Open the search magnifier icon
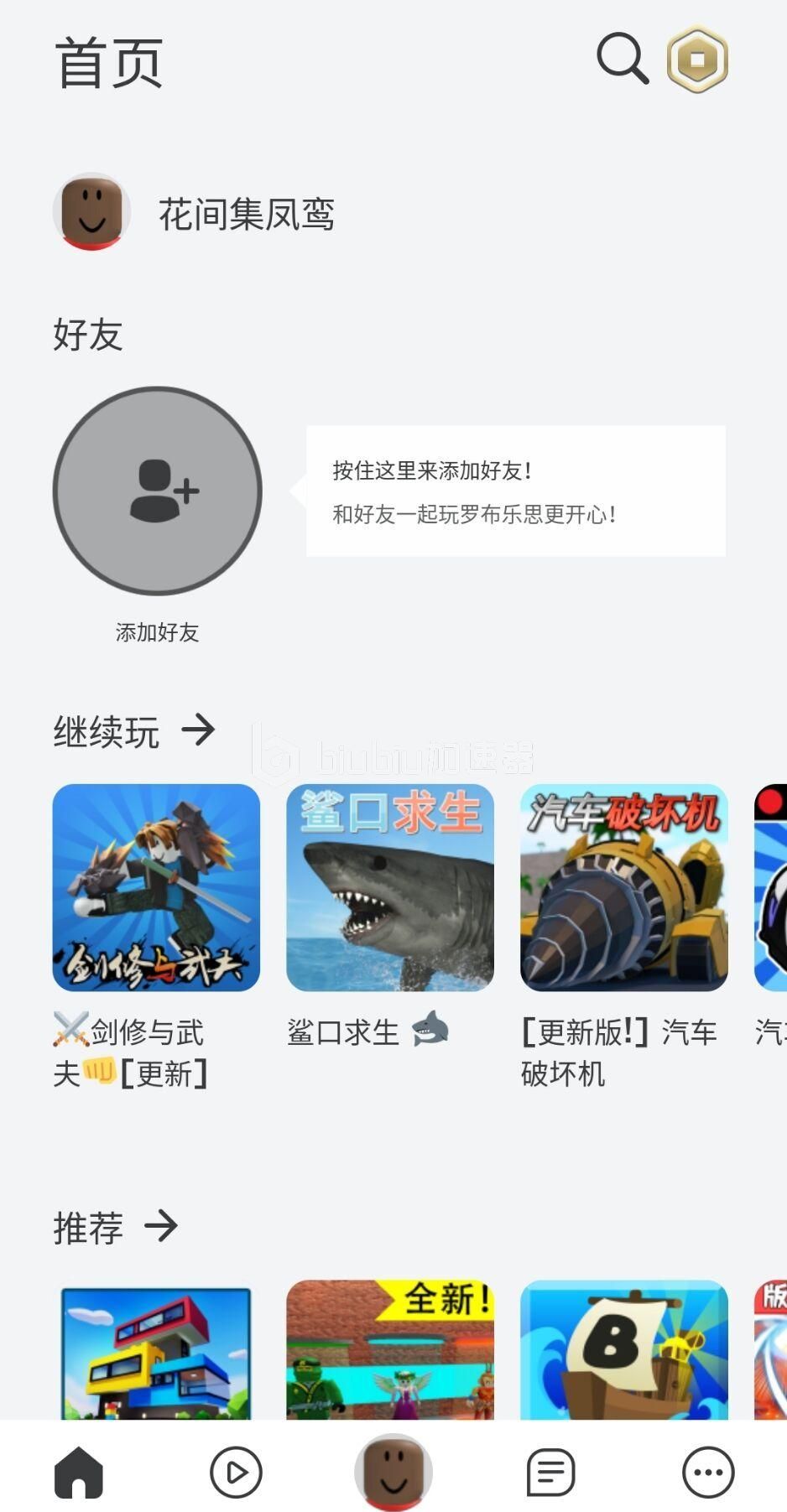Image resolution: width=787 pixels, height=1512 pixels. (x=622, y=59)
